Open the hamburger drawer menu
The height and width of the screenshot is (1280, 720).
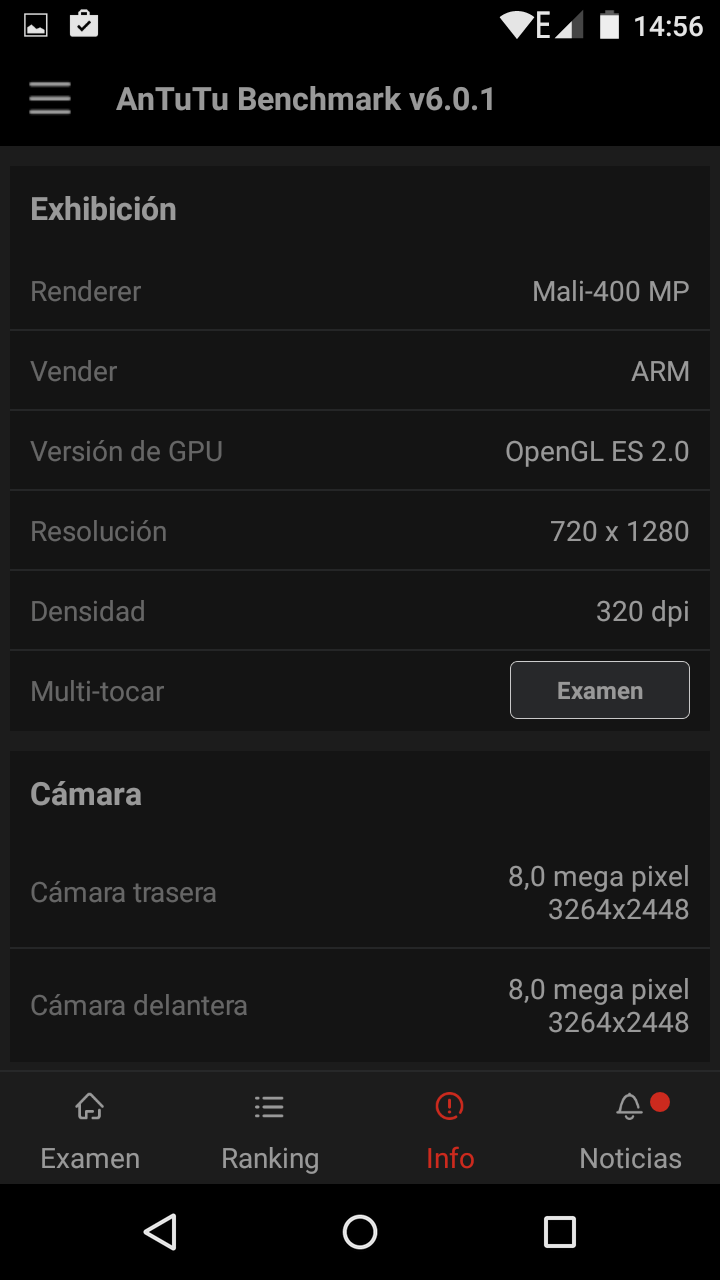50,99
